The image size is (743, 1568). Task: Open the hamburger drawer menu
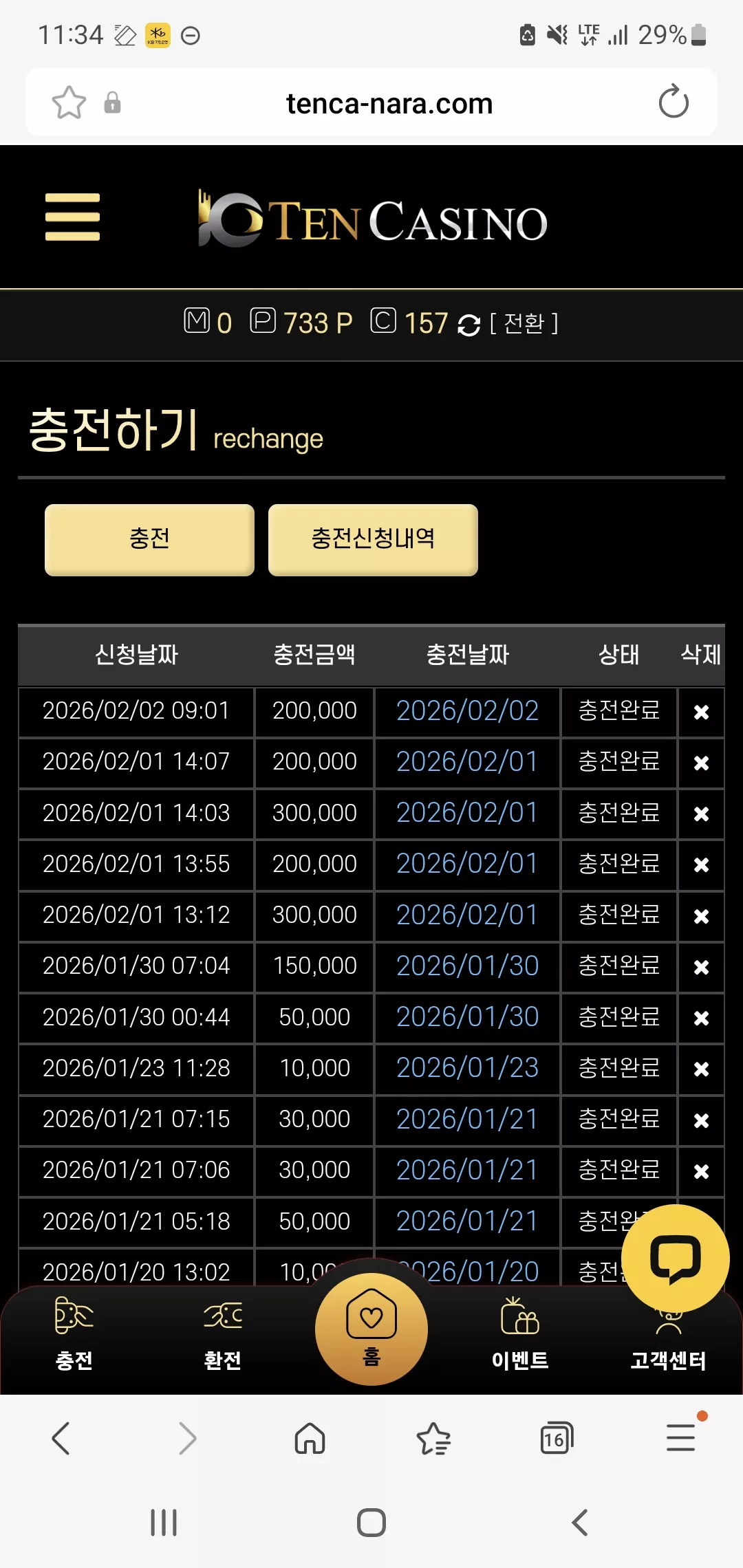[x=72, y=217]
